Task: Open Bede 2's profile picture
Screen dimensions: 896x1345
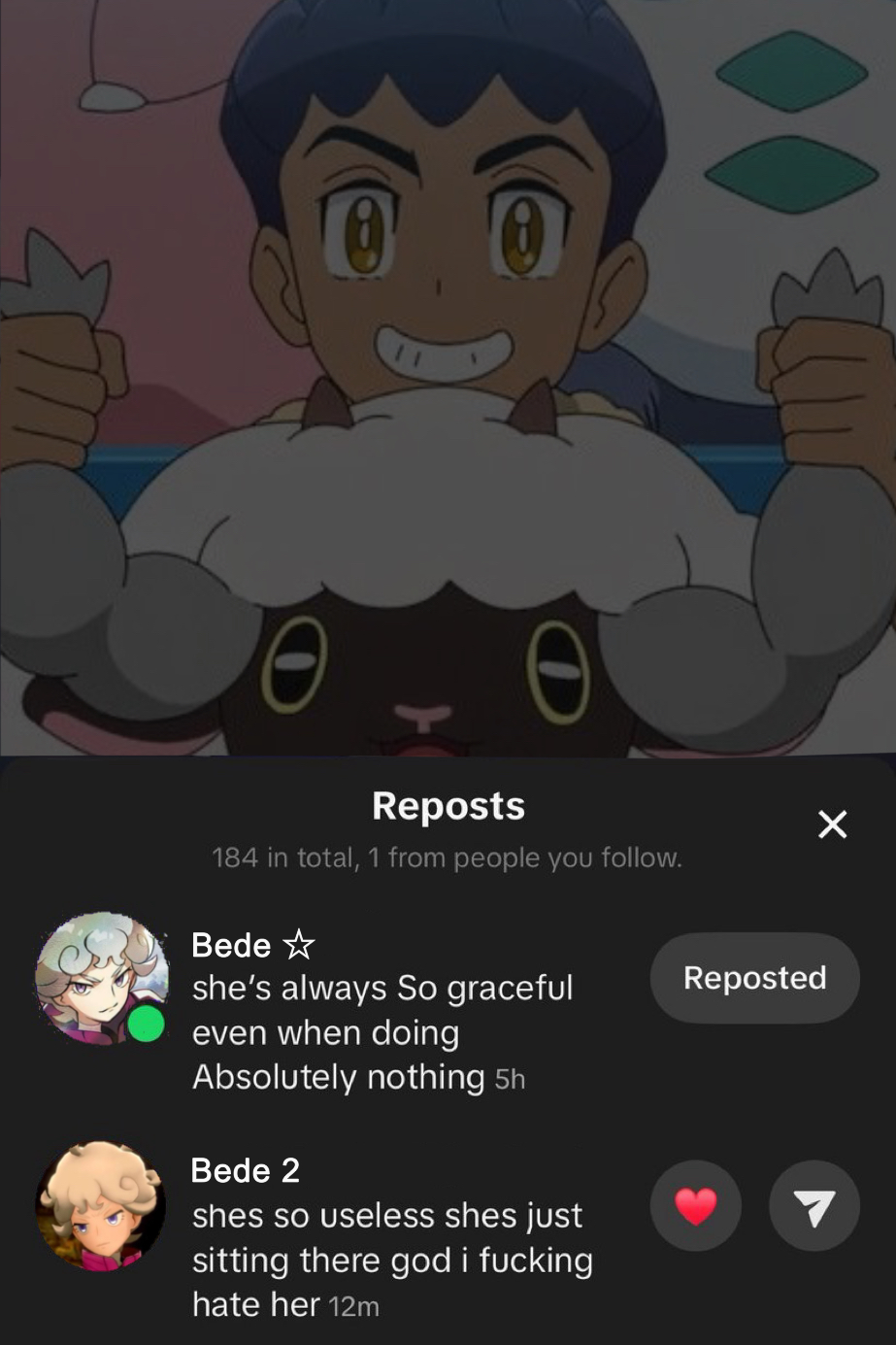Action: [100, 1206]
